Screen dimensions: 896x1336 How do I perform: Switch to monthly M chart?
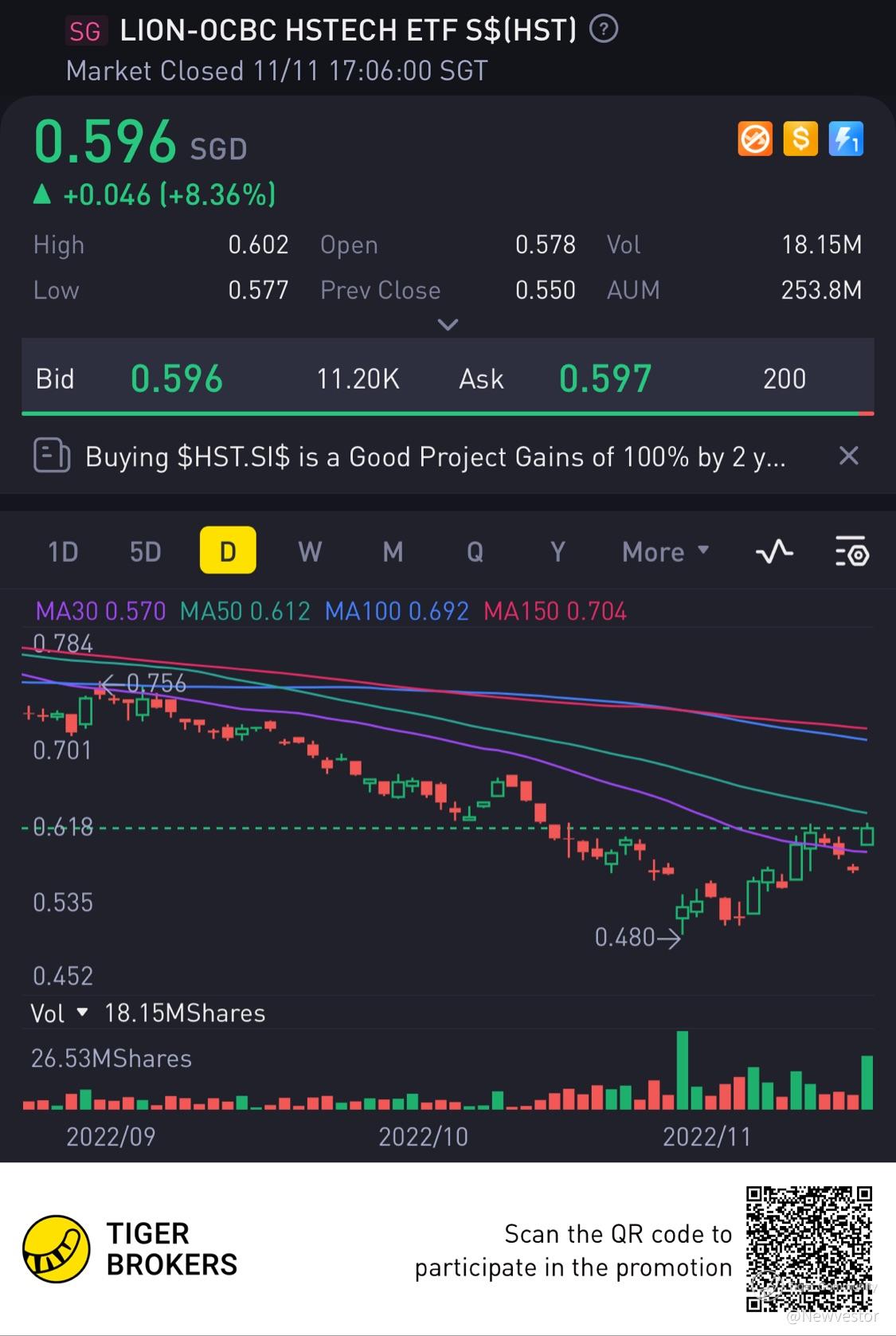tap(393, 551)
